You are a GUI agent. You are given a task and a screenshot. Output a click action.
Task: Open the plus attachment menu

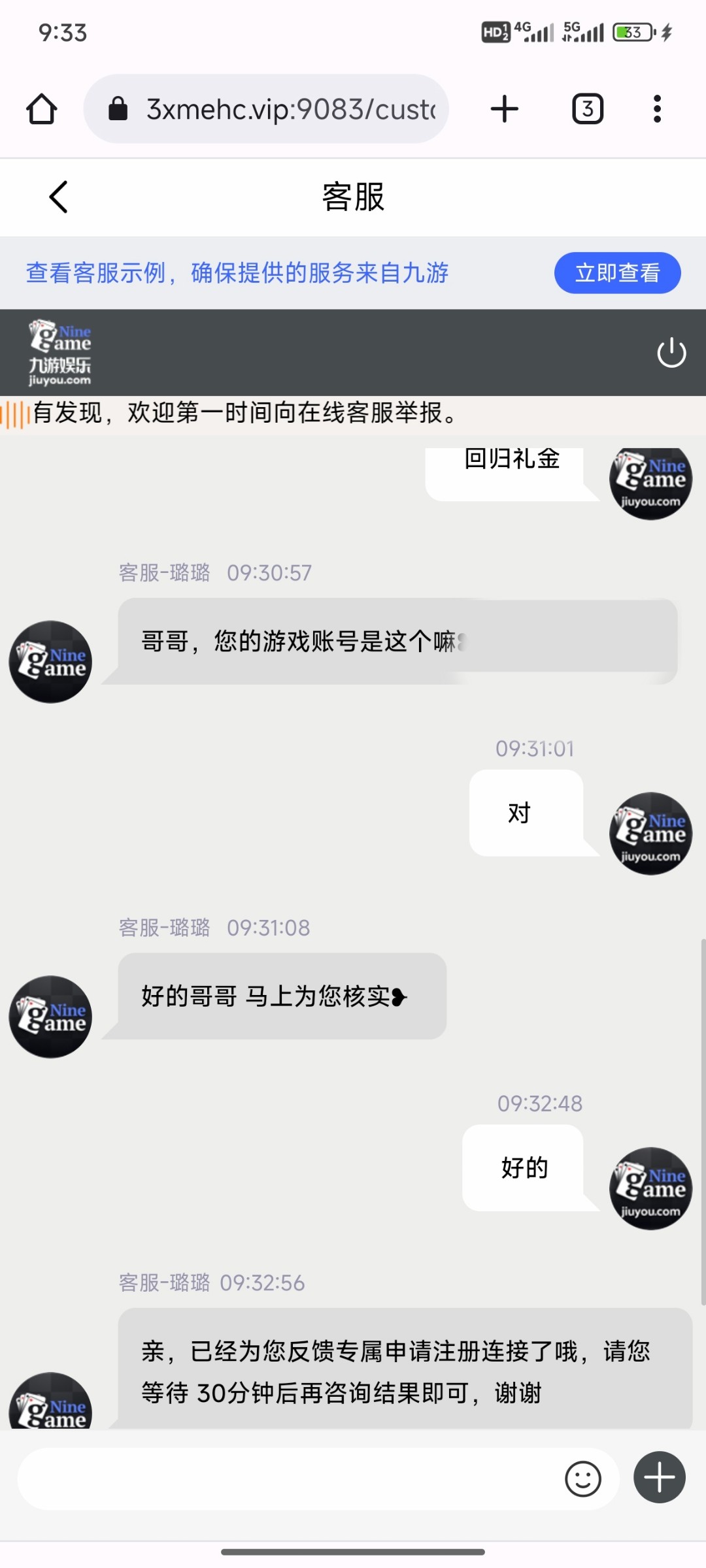pos(659,1477)
